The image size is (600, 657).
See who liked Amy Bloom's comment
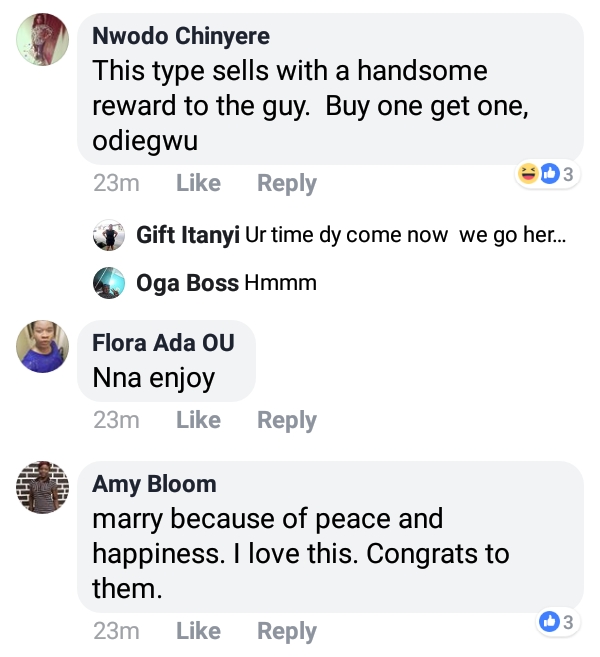tap(556, 622)
